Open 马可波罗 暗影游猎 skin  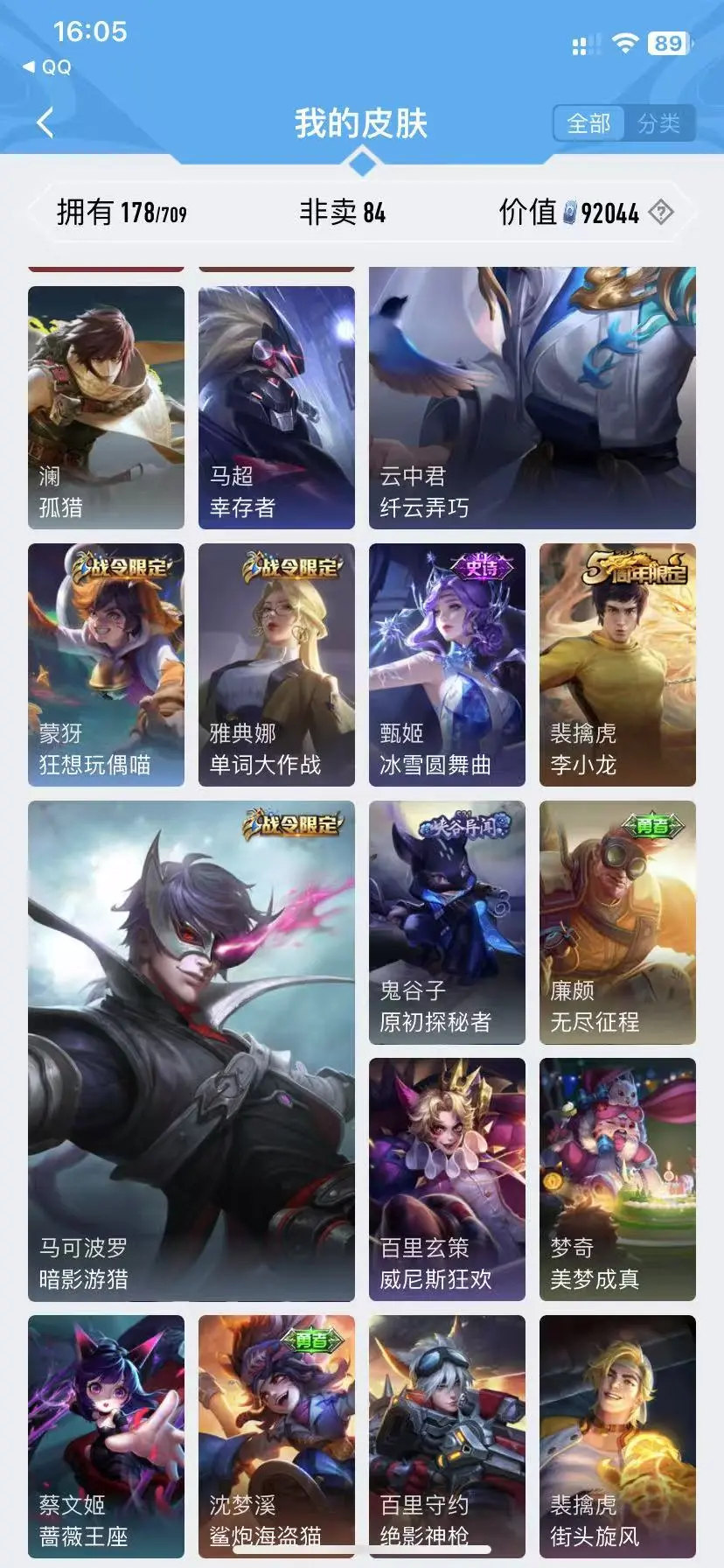coord(191,1050)
